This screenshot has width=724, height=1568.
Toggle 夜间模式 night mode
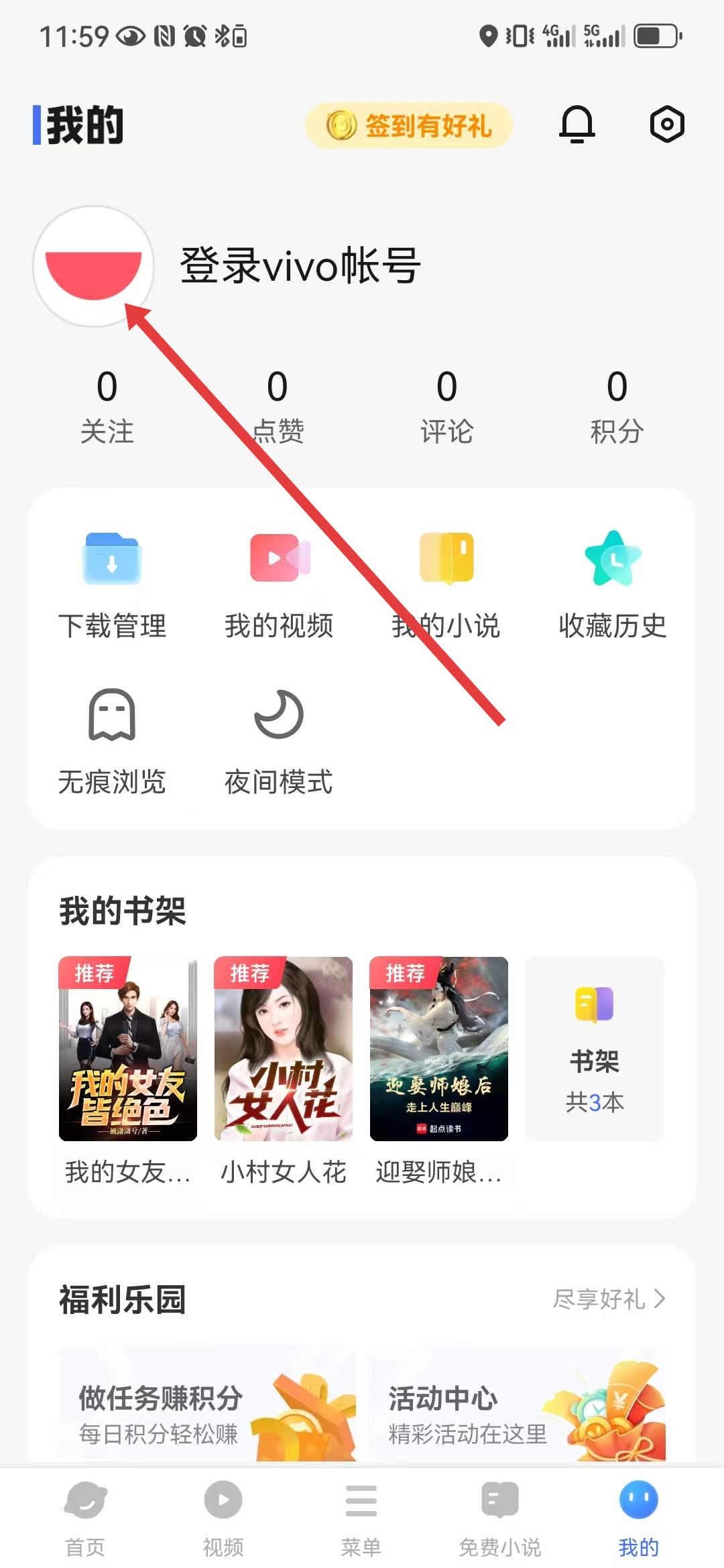coord(279,740)
